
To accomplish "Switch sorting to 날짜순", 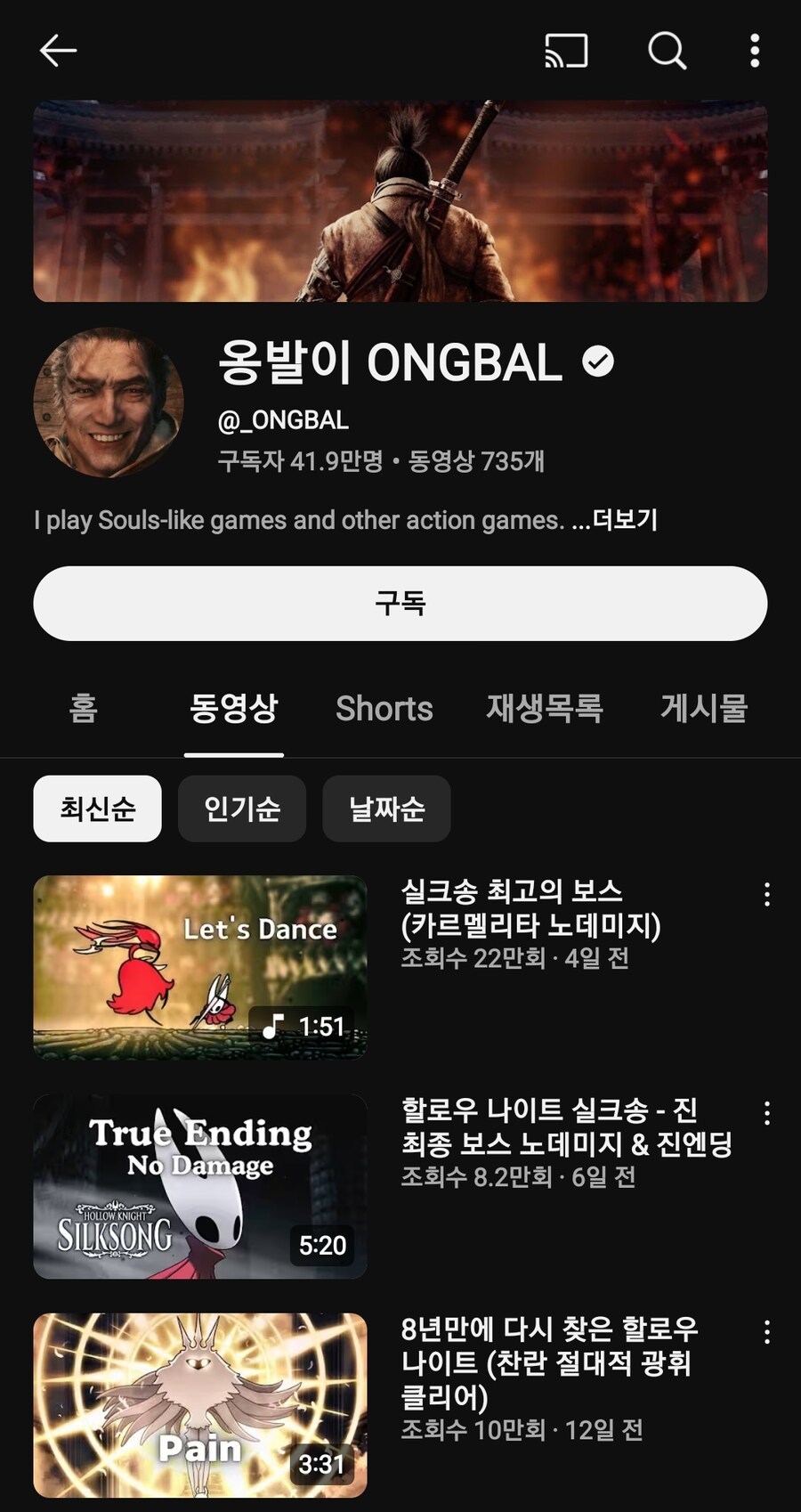I will click(x=386, y=809).
